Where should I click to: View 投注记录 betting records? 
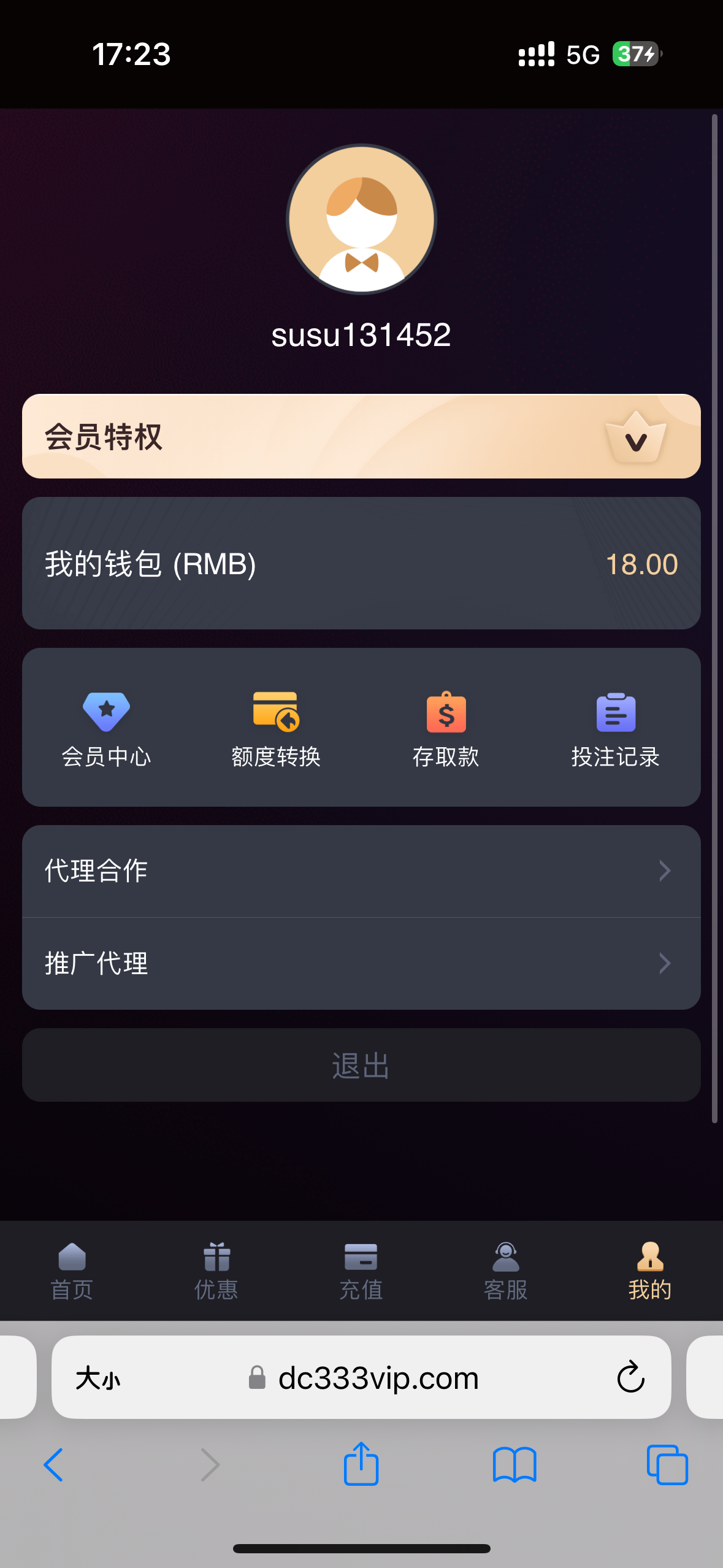point(616,729)
